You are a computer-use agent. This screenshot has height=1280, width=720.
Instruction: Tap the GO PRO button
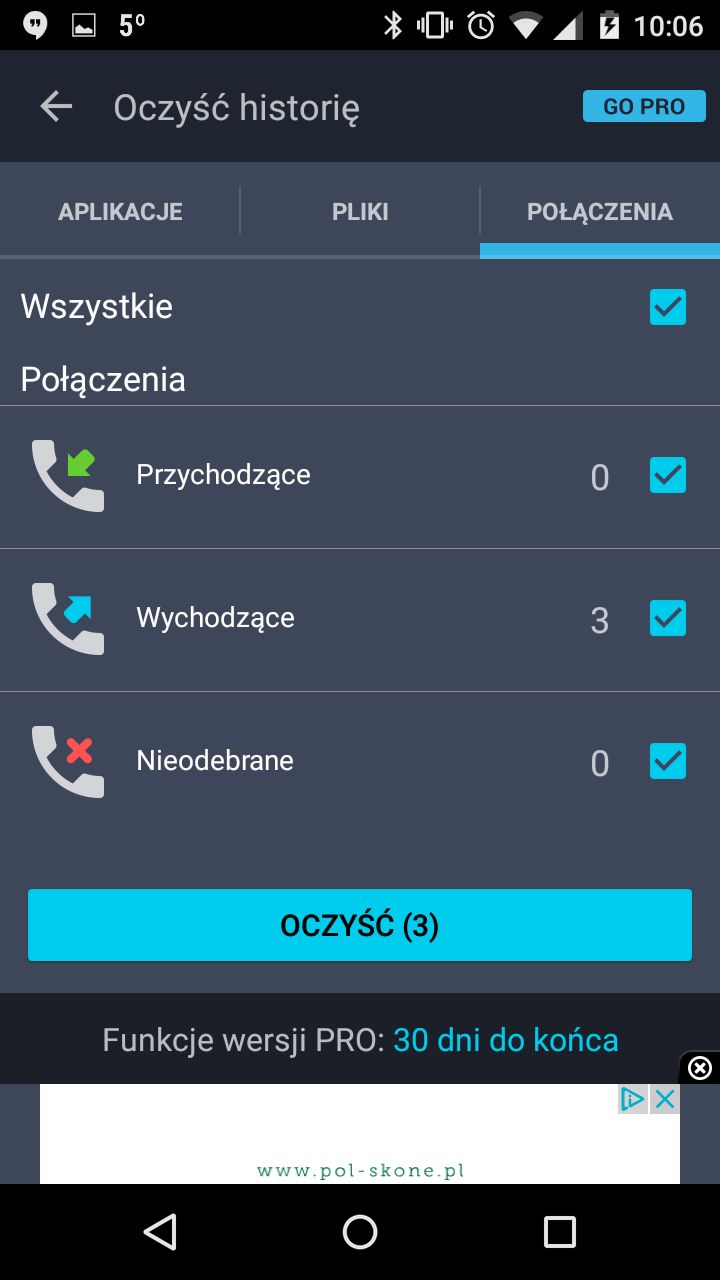[x=644, y=107]
